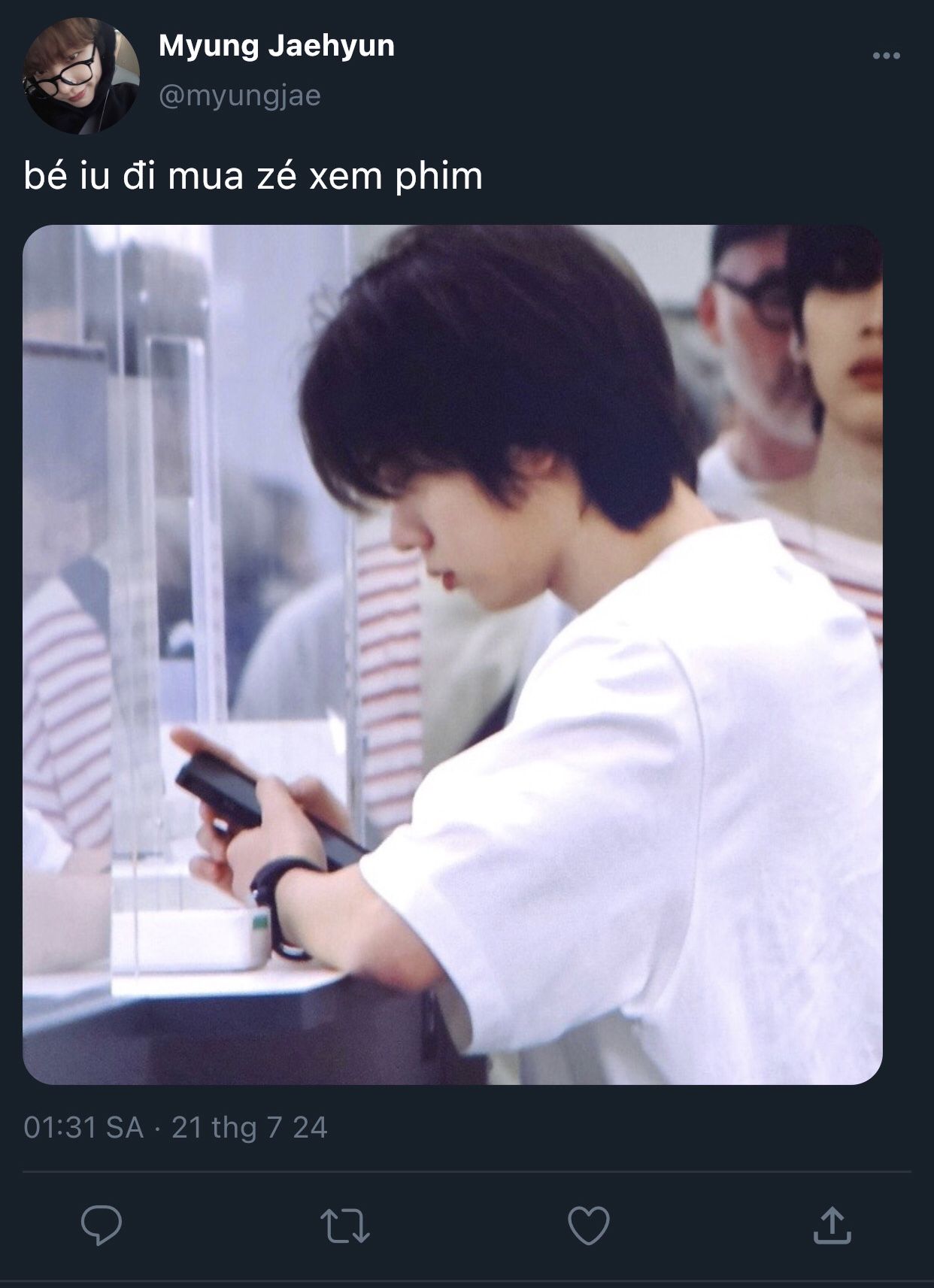Open the tweet's three-dot overflow menu
934x1288 pixels.
[x=886, y=56]
